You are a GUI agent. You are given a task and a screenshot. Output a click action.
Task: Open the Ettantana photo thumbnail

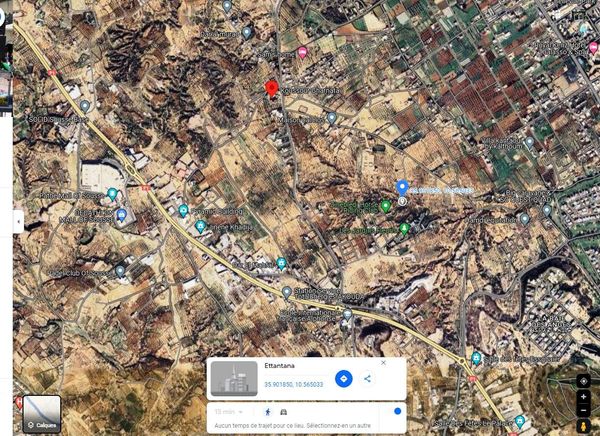(x=234, y=378)
